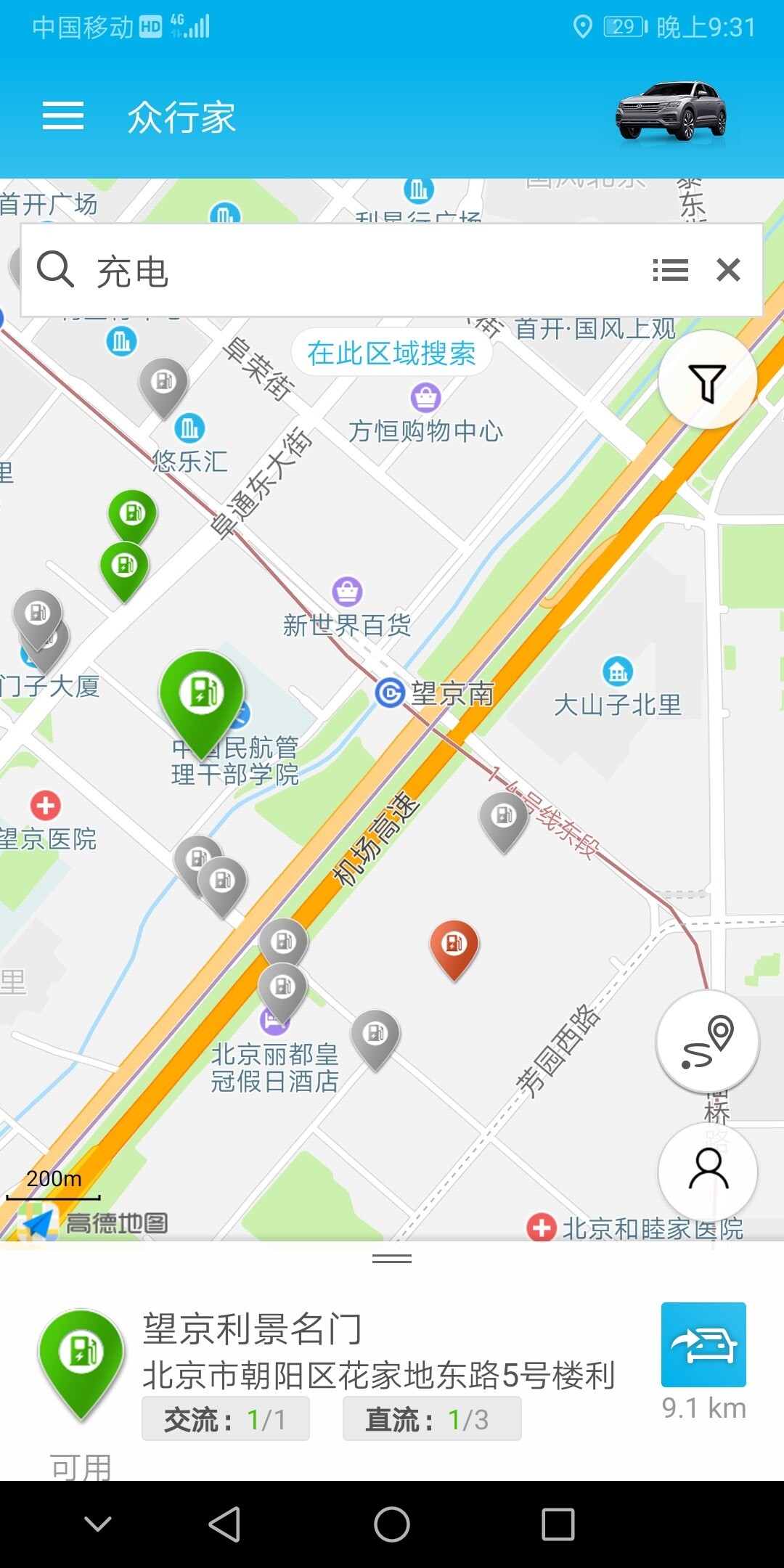Image resolution: width=784 pixels, height=1568 pixels.
Task: Tap 在此区域搜索 to search this area
Action: (392, 354)
